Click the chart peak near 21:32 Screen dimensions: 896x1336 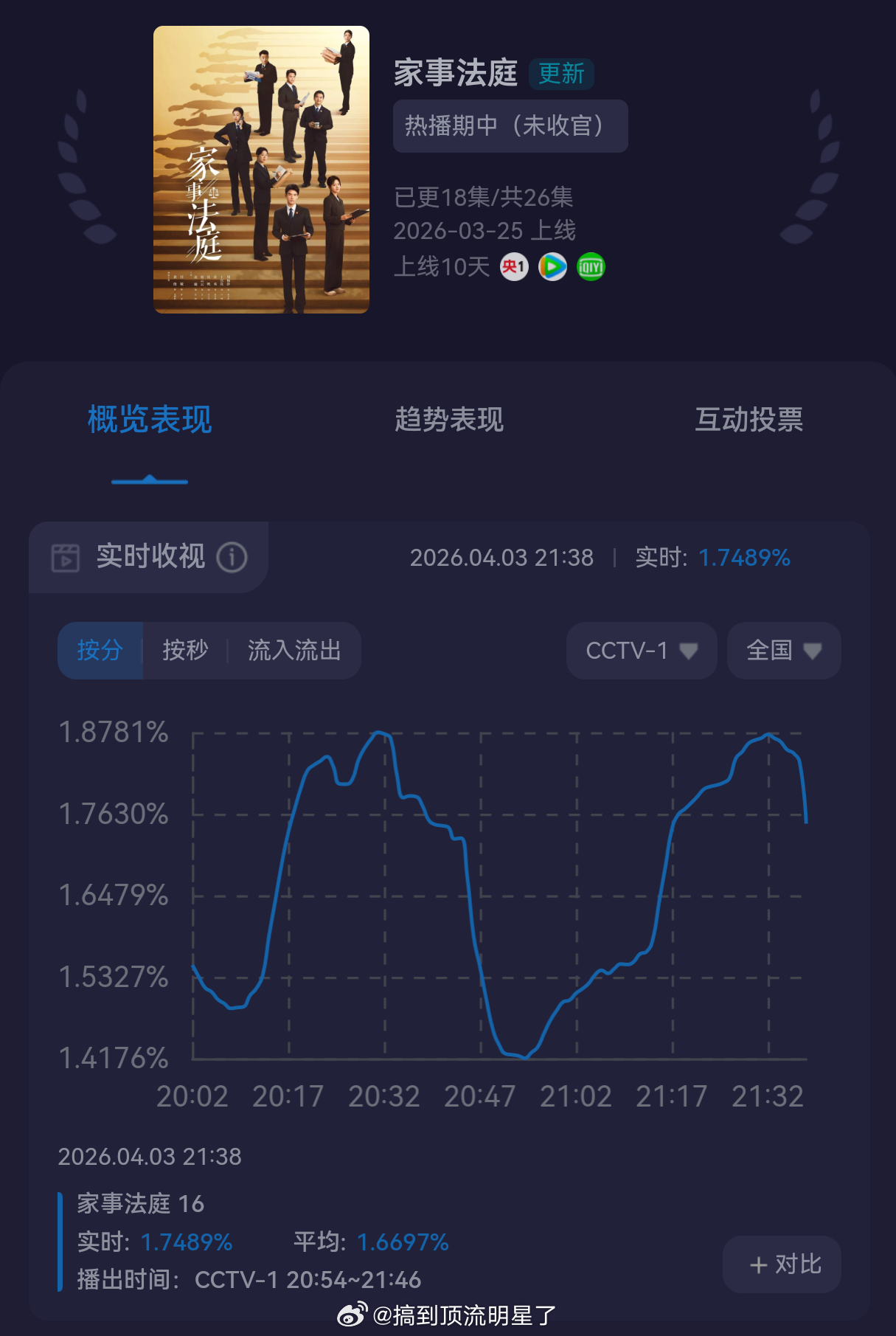click(x=767, y=735)
